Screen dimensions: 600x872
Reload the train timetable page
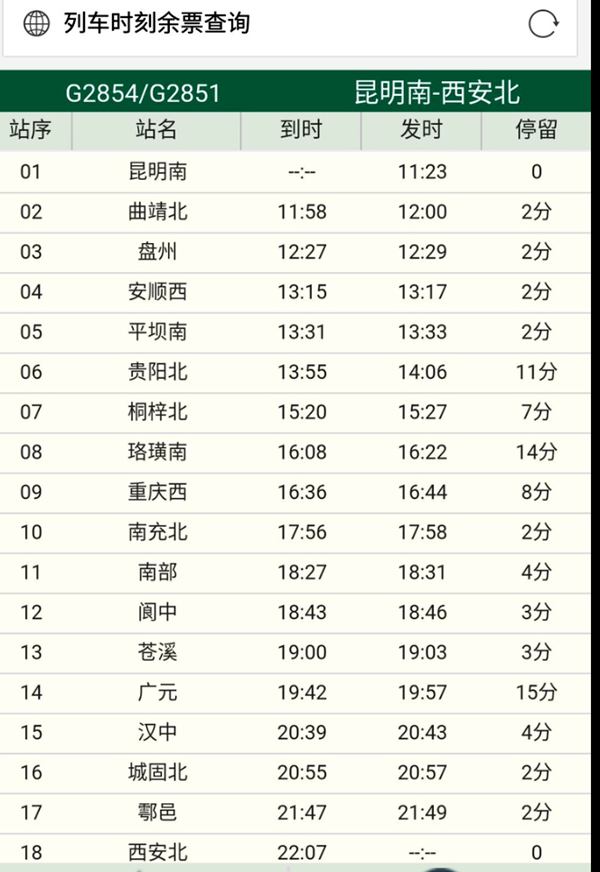[x=542, y=24]
